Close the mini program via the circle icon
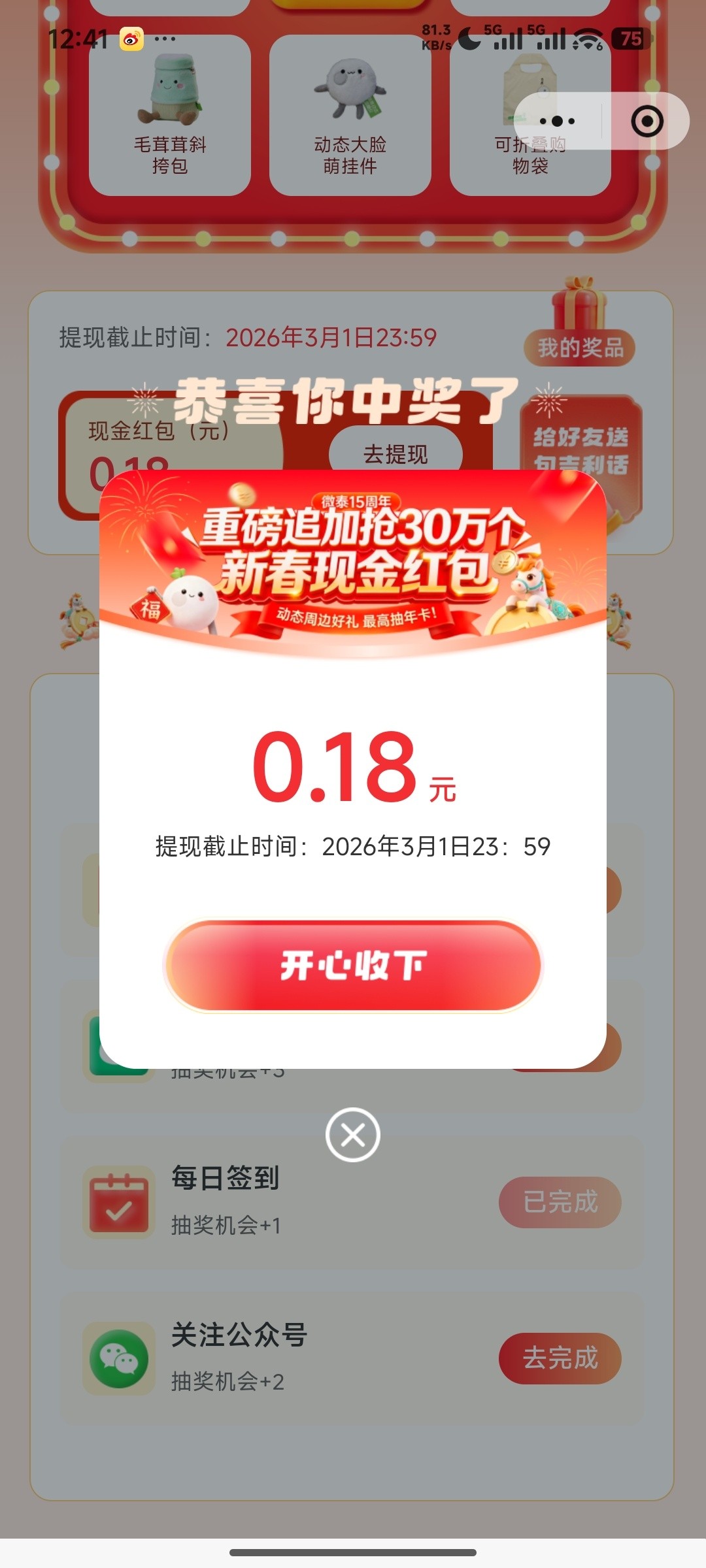The height and width of the screenshot is (1568, 706). coord(647,122)
